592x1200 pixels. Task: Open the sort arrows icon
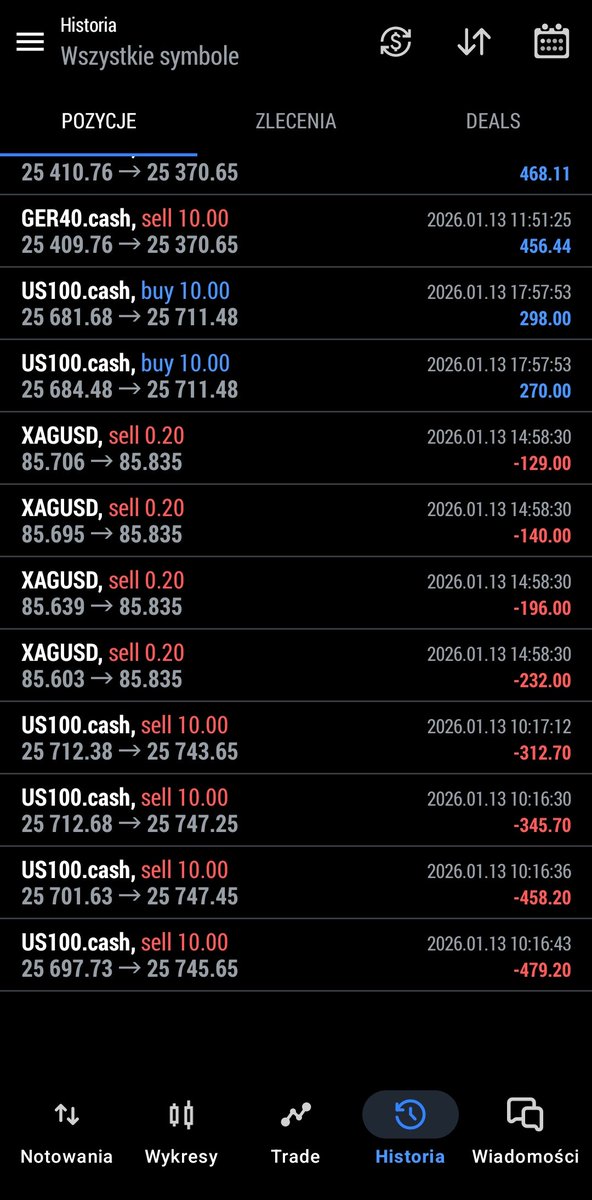point(473,42)
